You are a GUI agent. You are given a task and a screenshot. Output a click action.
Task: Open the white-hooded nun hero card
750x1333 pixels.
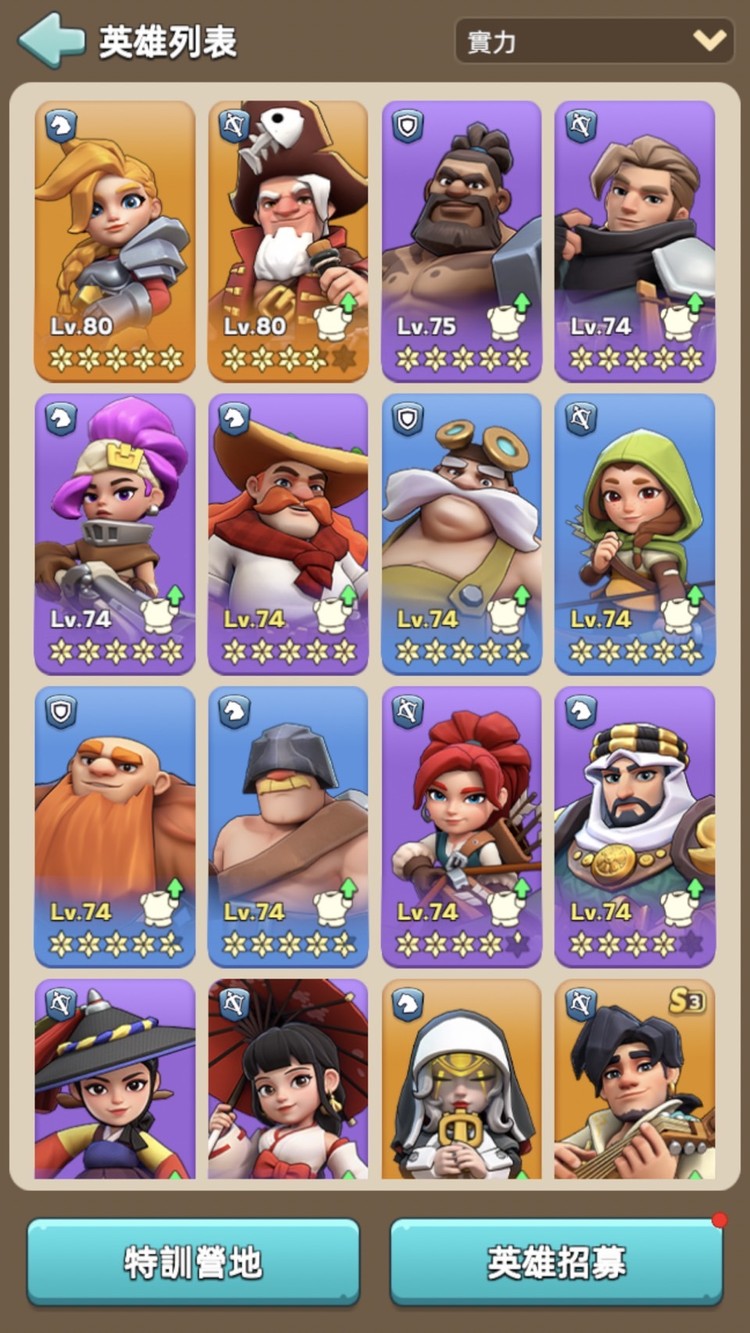(x=461, y=1080)
